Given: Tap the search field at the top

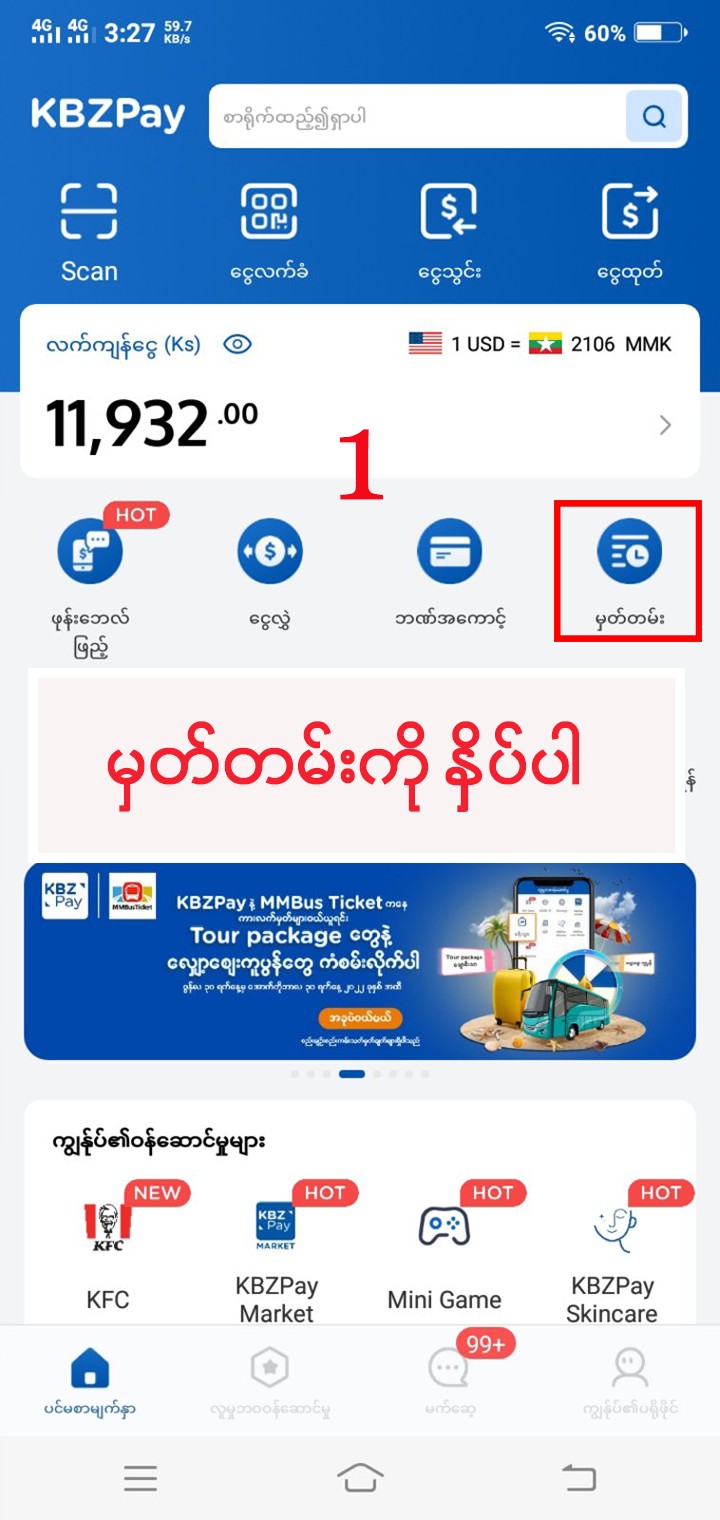Looking at the screenshot, I should coord(415,117).
